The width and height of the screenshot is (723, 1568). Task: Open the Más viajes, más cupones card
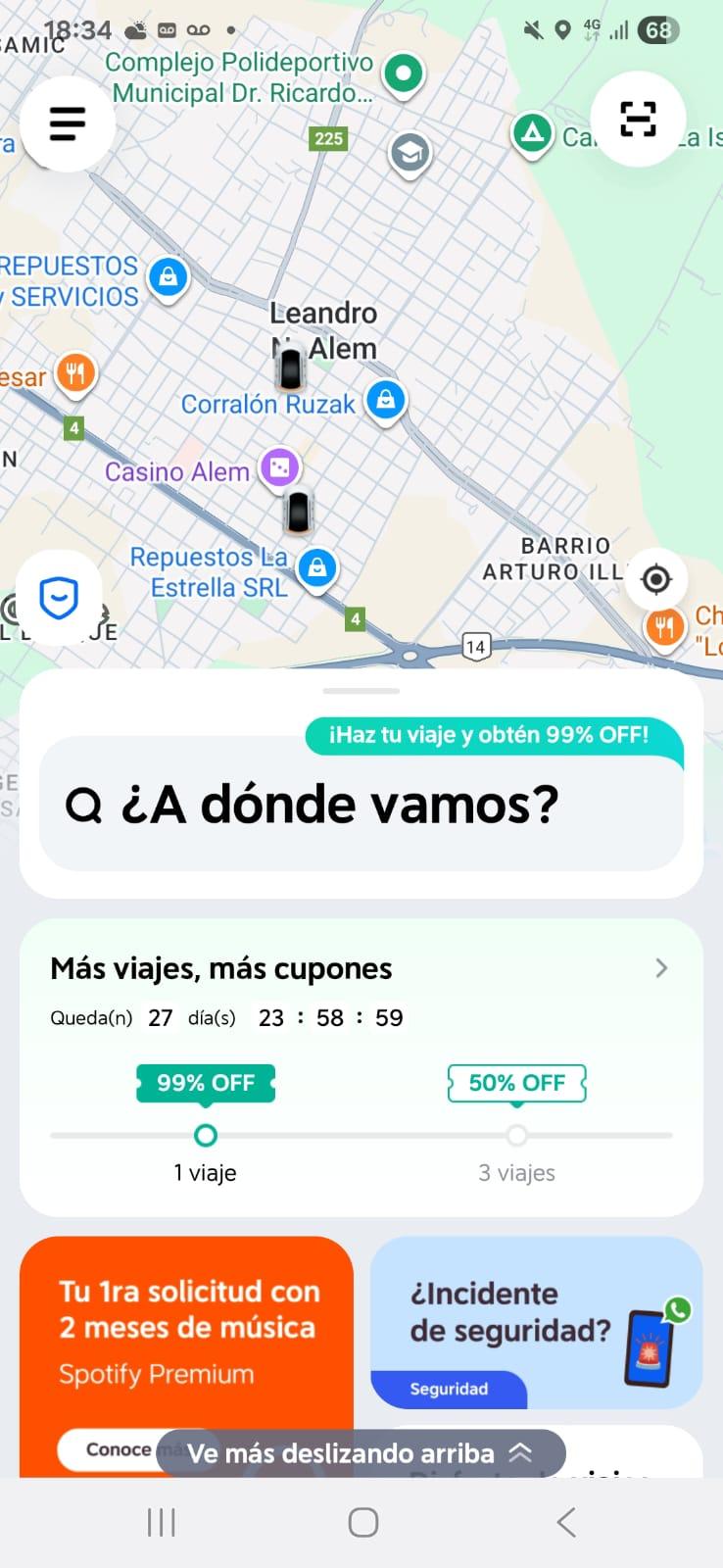pyautogui.click(x=361, y=1067)
